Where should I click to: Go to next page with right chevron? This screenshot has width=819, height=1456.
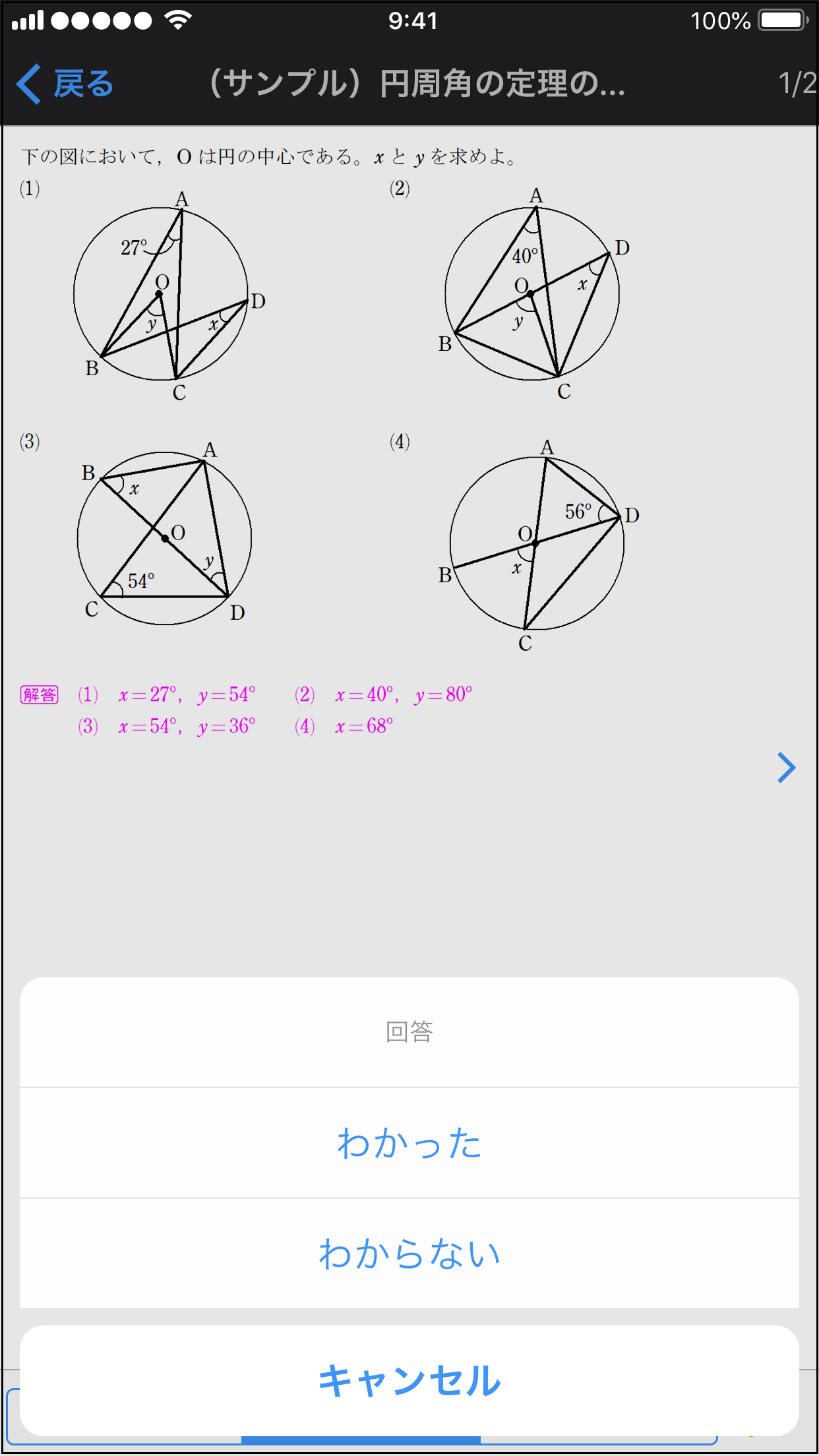click(786, 768)
